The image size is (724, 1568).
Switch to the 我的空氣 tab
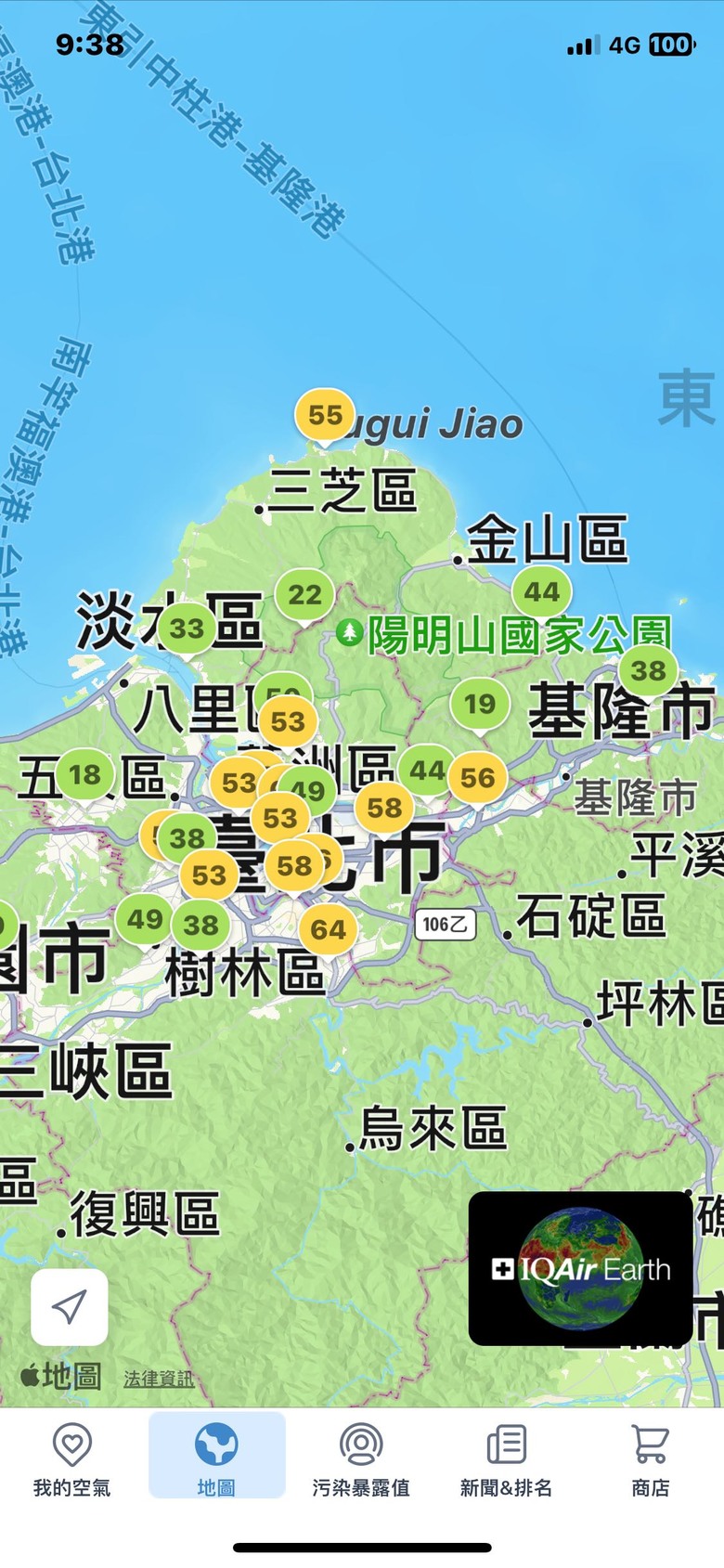[72, 1458]
